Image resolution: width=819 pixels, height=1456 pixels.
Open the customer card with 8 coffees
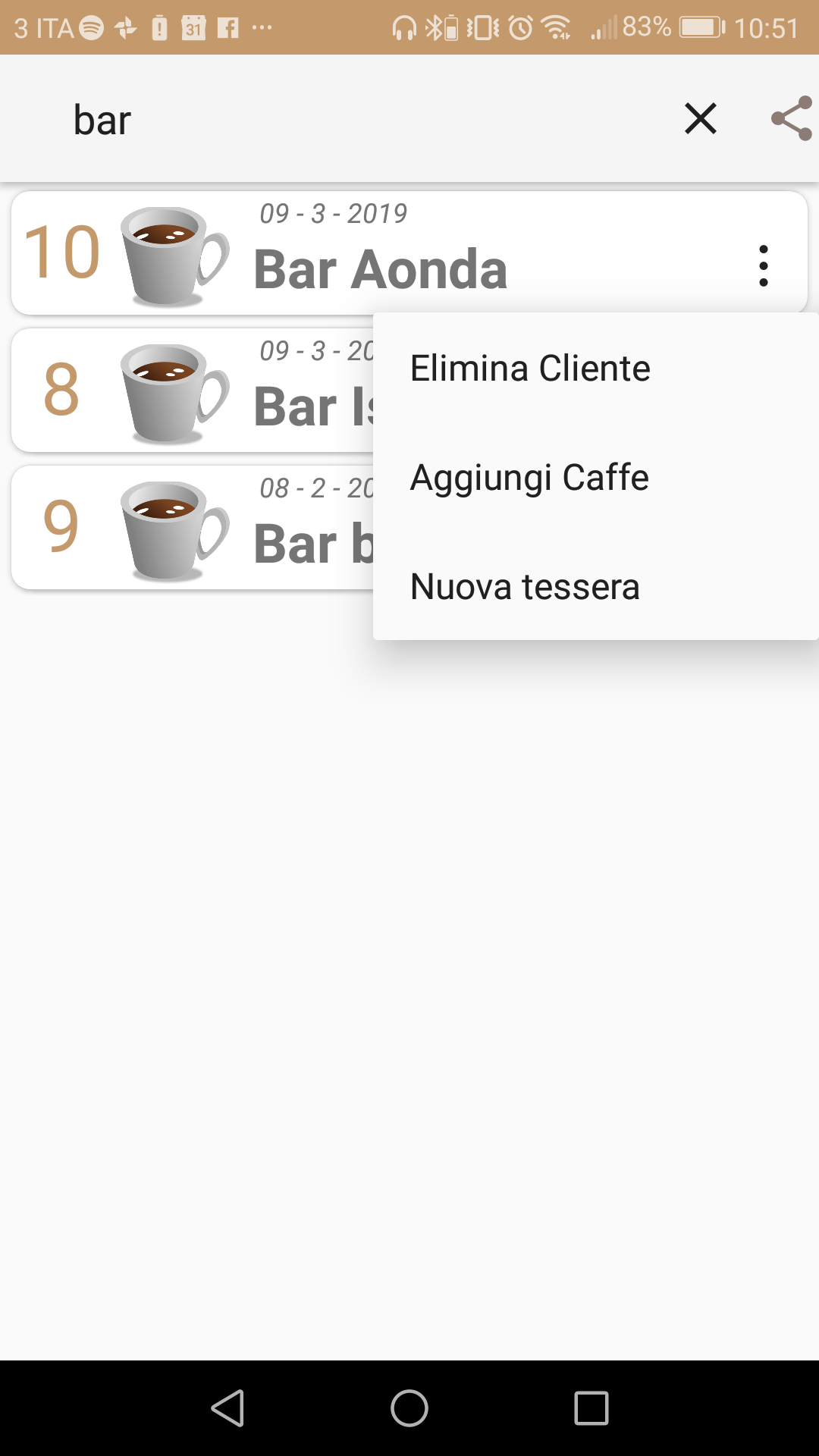click(x=190, y=391)
